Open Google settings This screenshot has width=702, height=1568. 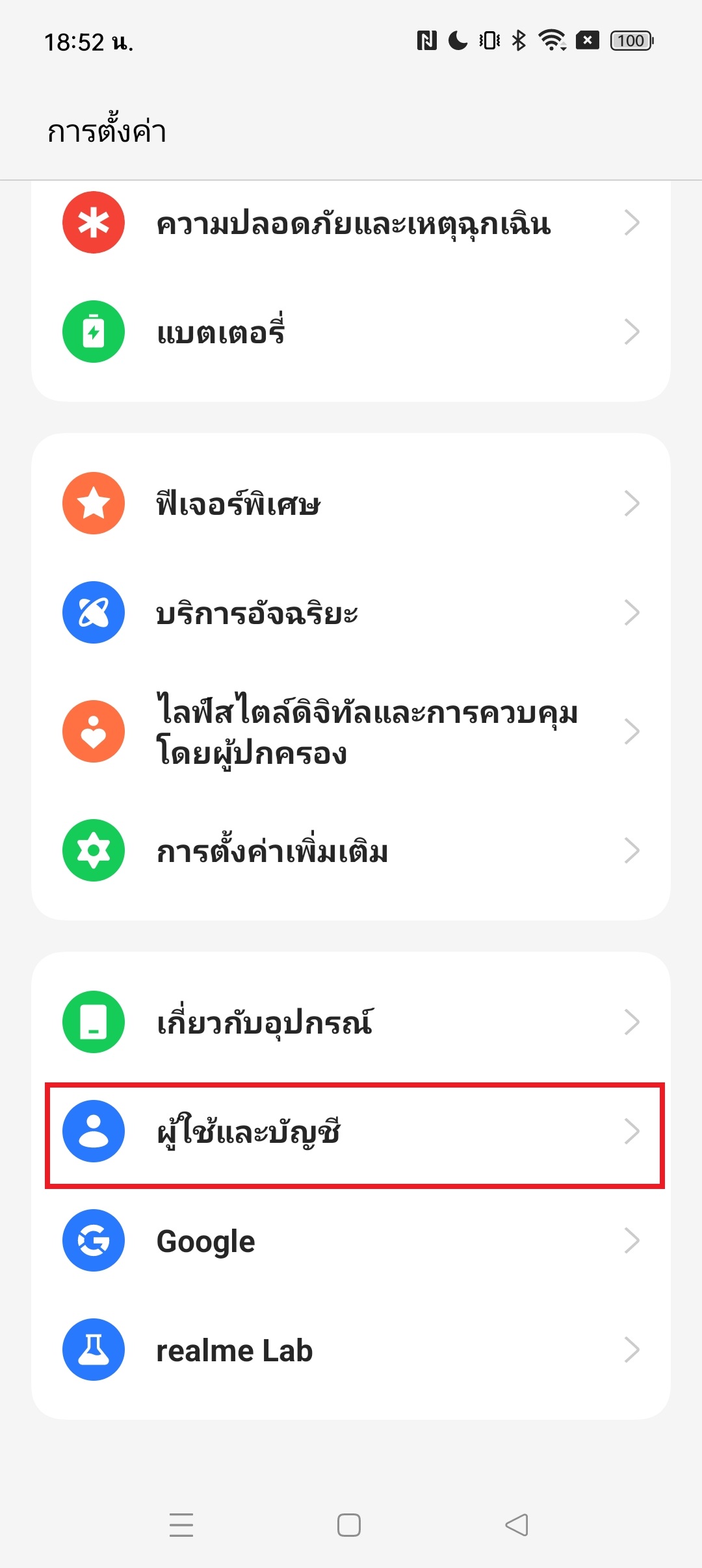point(351,1241)
